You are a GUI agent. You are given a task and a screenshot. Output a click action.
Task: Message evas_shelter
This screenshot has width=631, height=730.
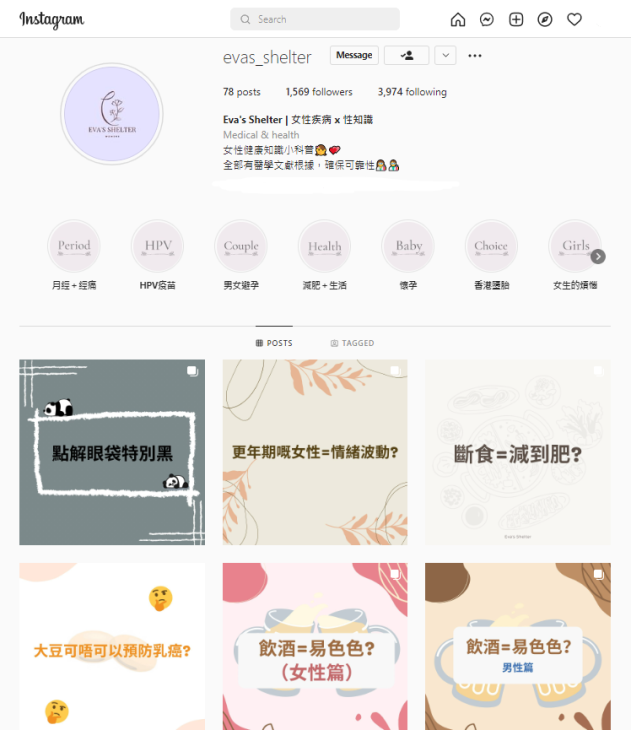(x=354, y=55)
